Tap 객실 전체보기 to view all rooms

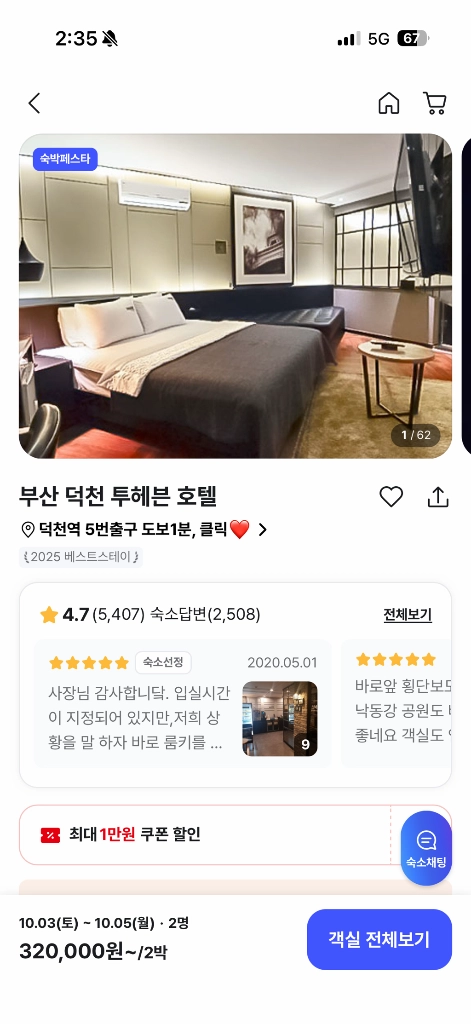[x=380, y=939]
